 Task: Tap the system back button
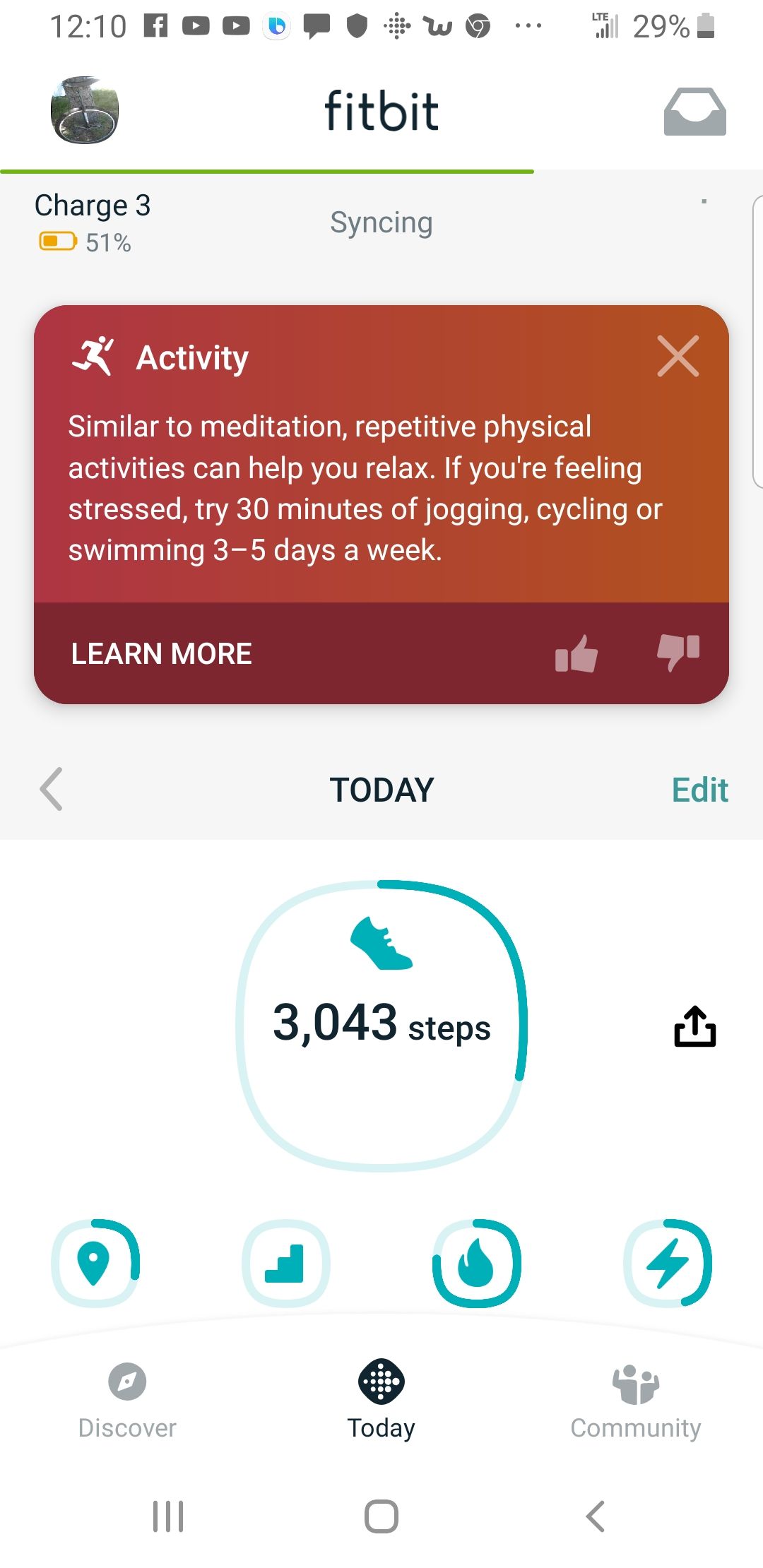tap(596, 1516)
